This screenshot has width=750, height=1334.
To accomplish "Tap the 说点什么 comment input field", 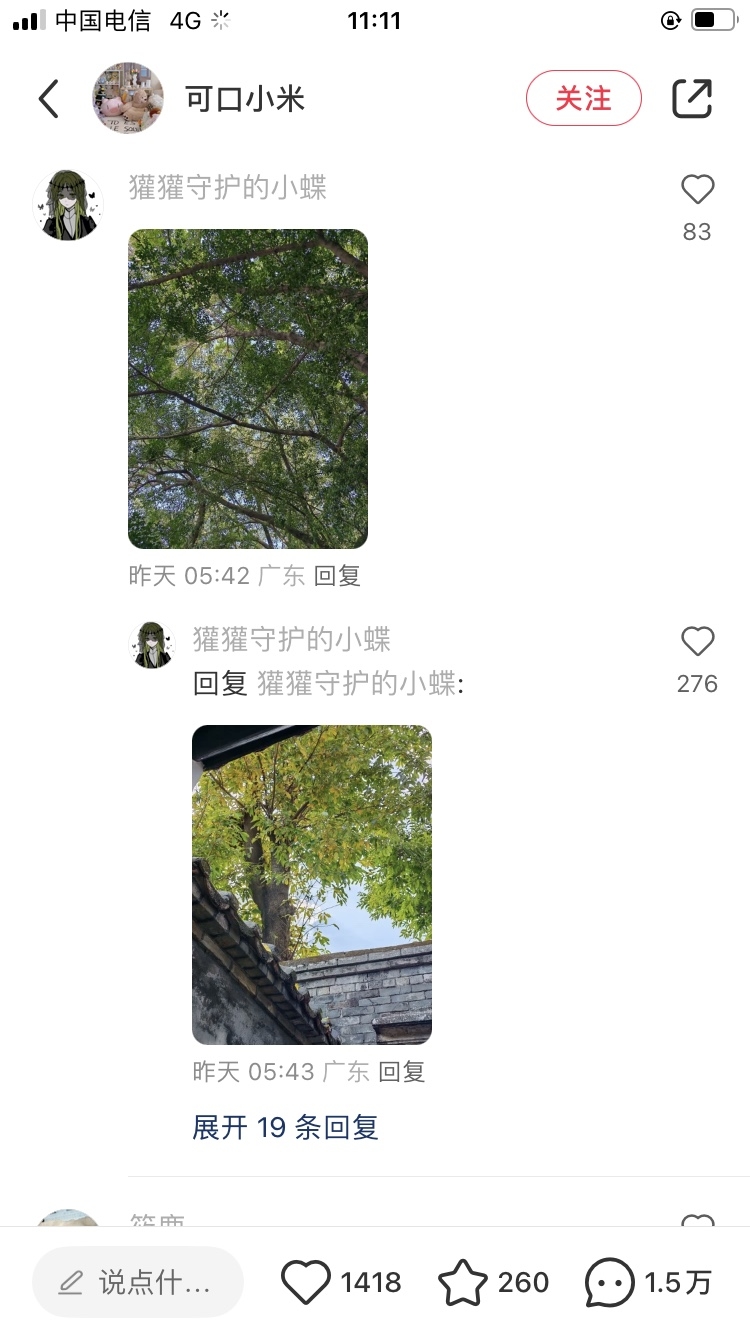I will (138, 1281).
